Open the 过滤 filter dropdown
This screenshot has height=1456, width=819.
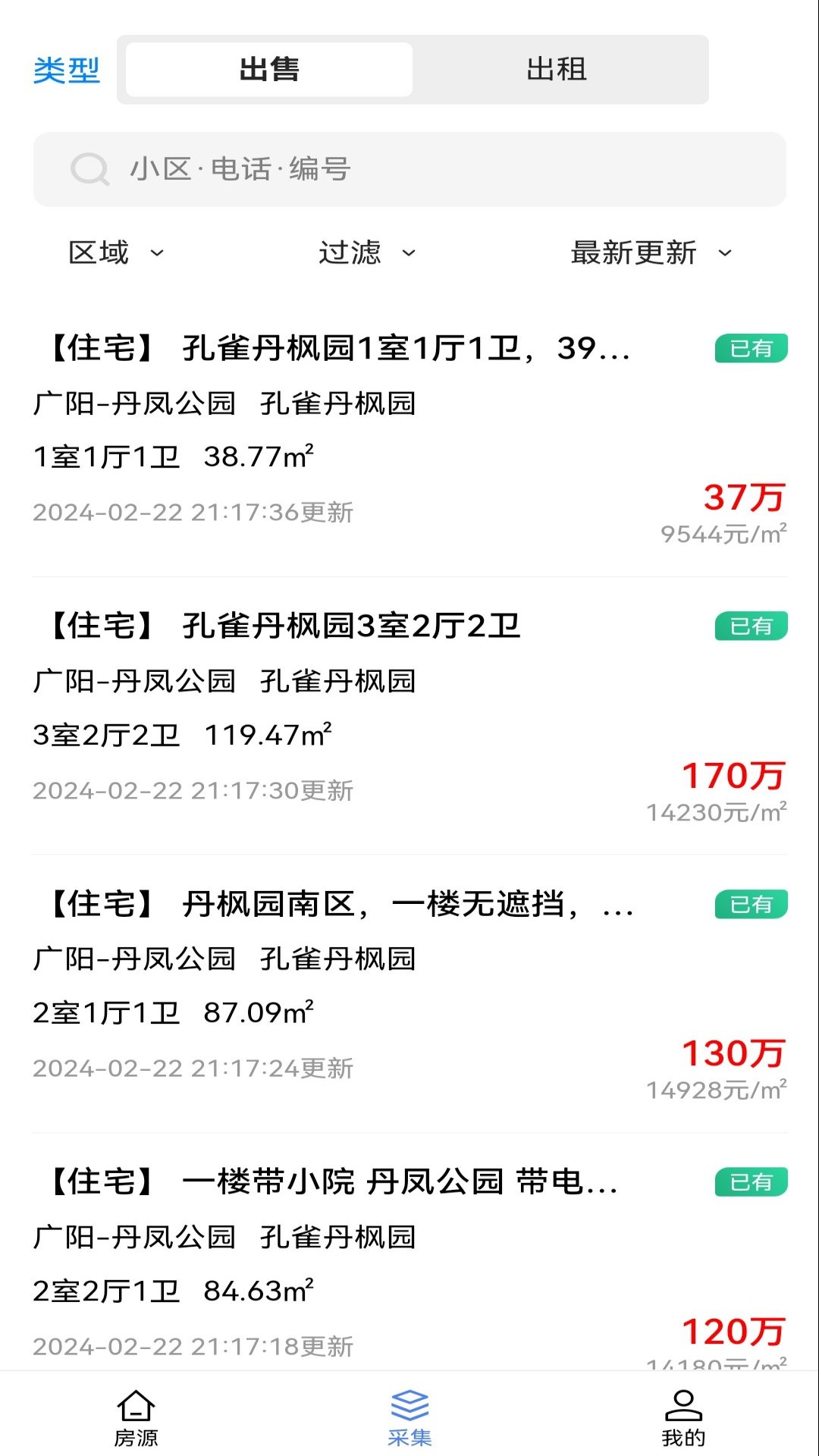point(364,253)
